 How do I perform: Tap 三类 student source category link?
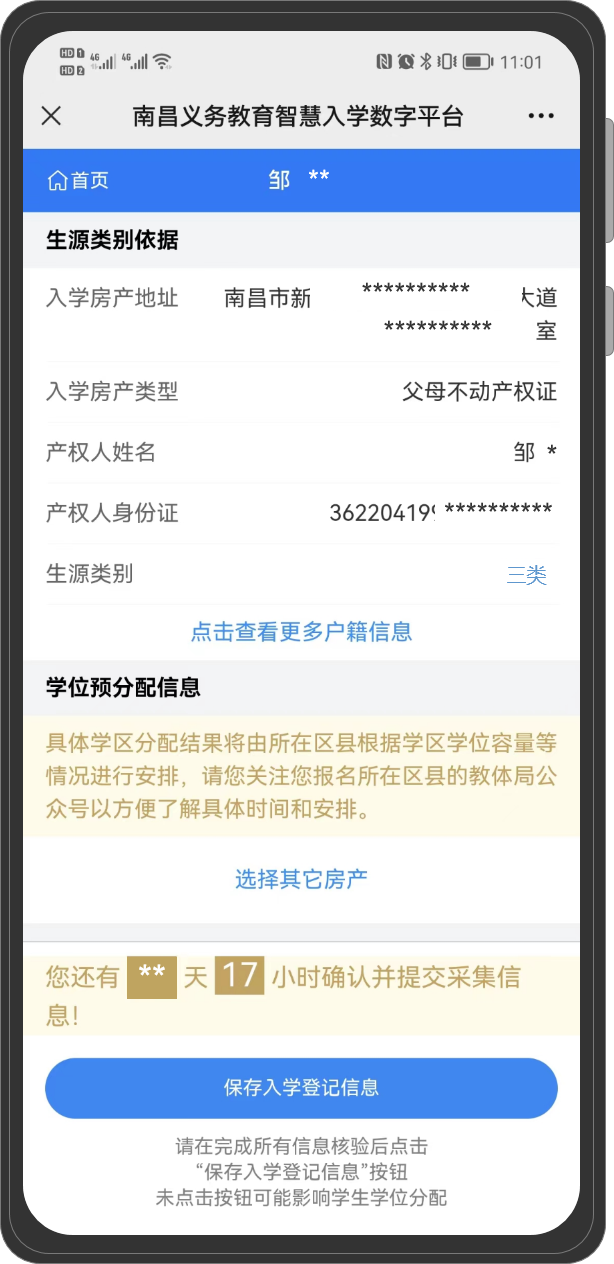pos(526,575)
